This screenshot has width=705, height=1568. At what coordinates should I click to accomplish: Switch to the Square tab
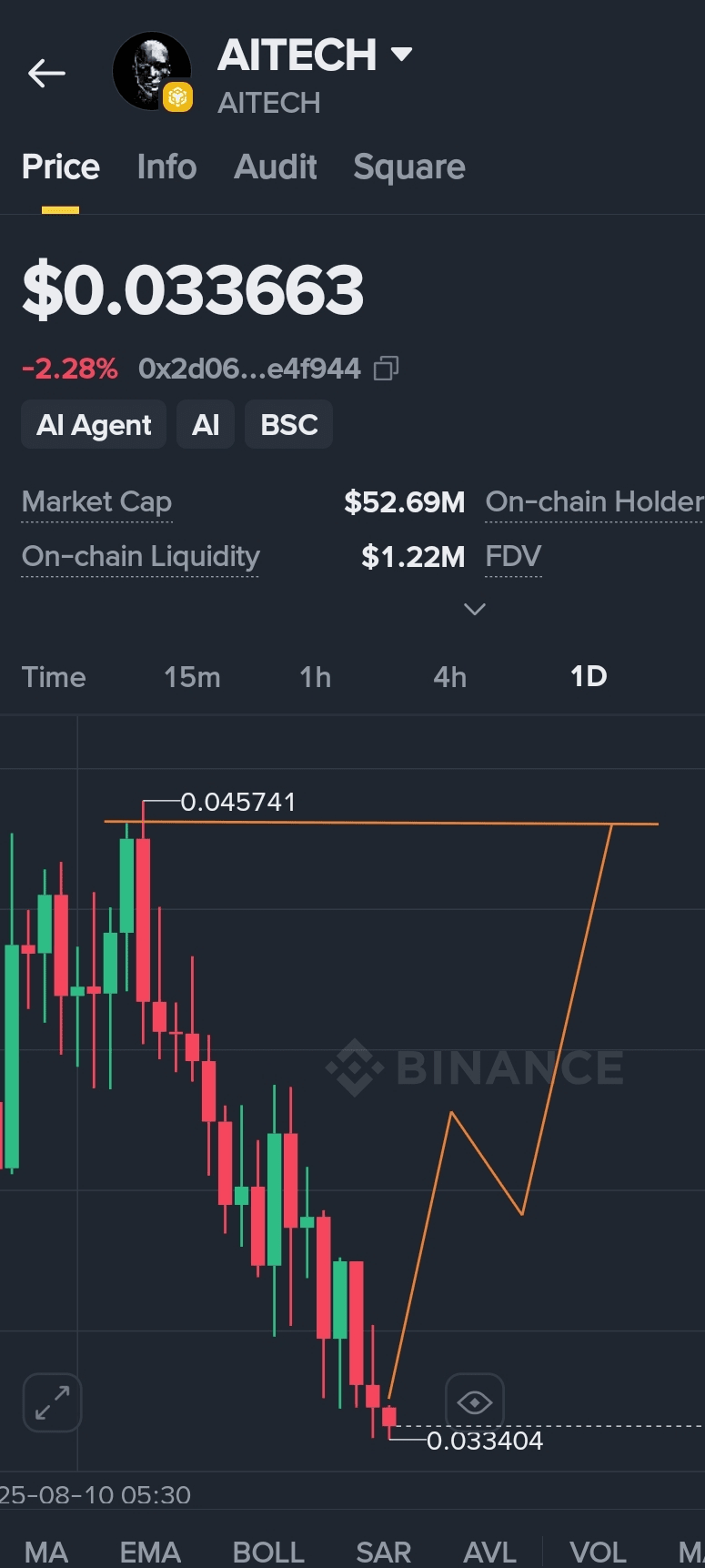tap(408, 167)
